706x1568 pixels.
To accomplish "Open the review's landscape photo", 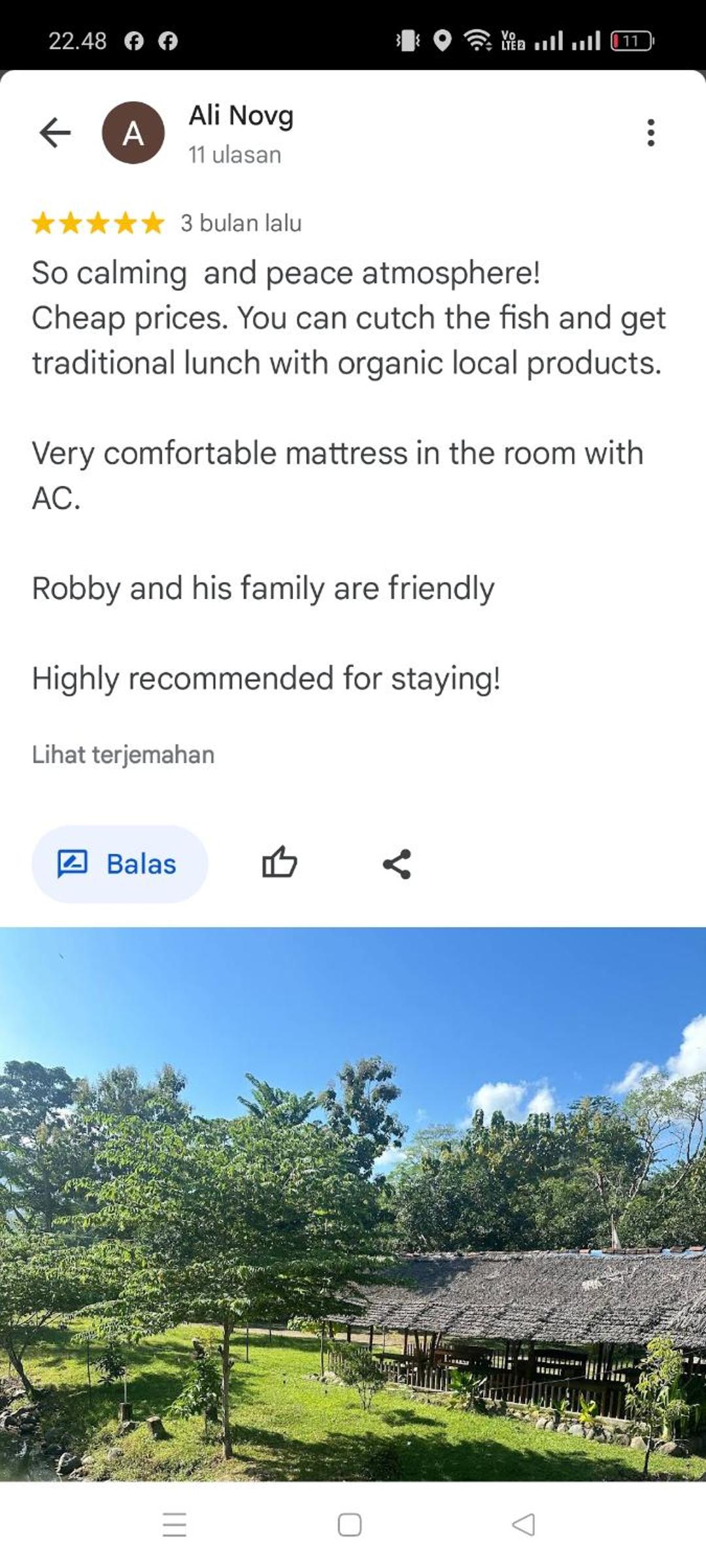I will (353, 1203).
